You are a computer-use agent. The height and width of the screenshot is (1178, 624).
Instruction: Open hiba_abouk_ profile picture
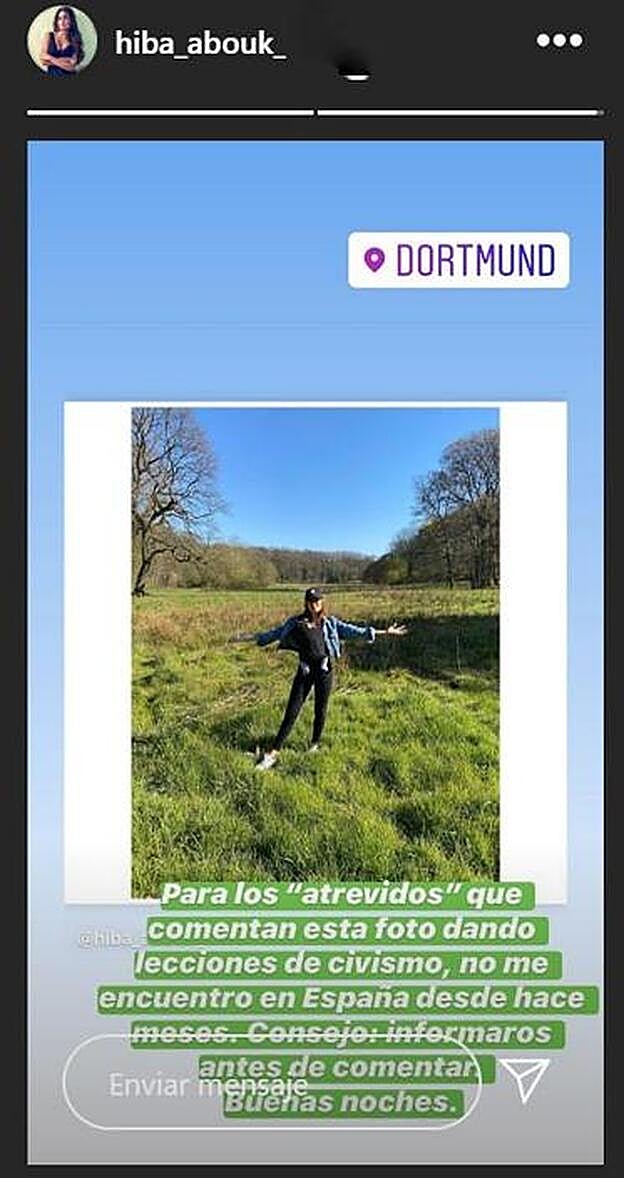pyautogui.click(x=62, y=41)
